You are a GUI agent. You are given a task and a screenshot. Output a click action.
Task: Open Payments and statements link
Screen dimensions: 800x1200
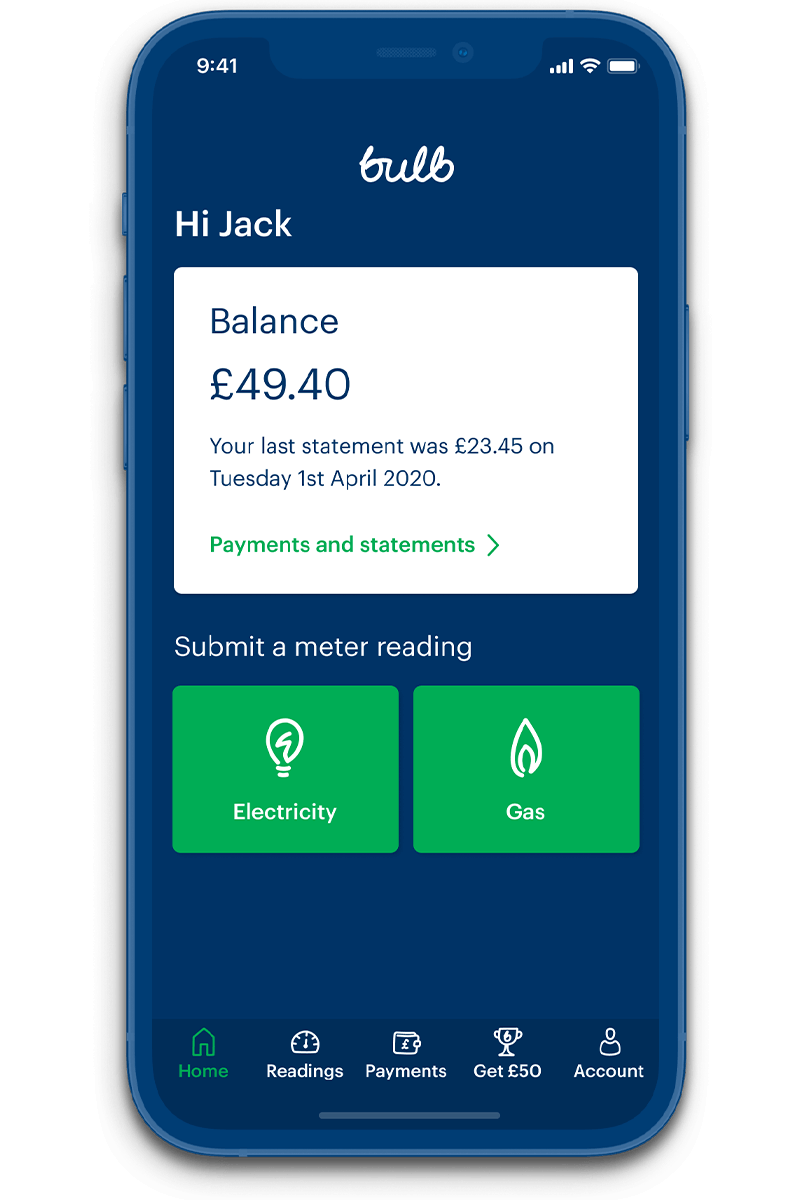coord(354,545)
